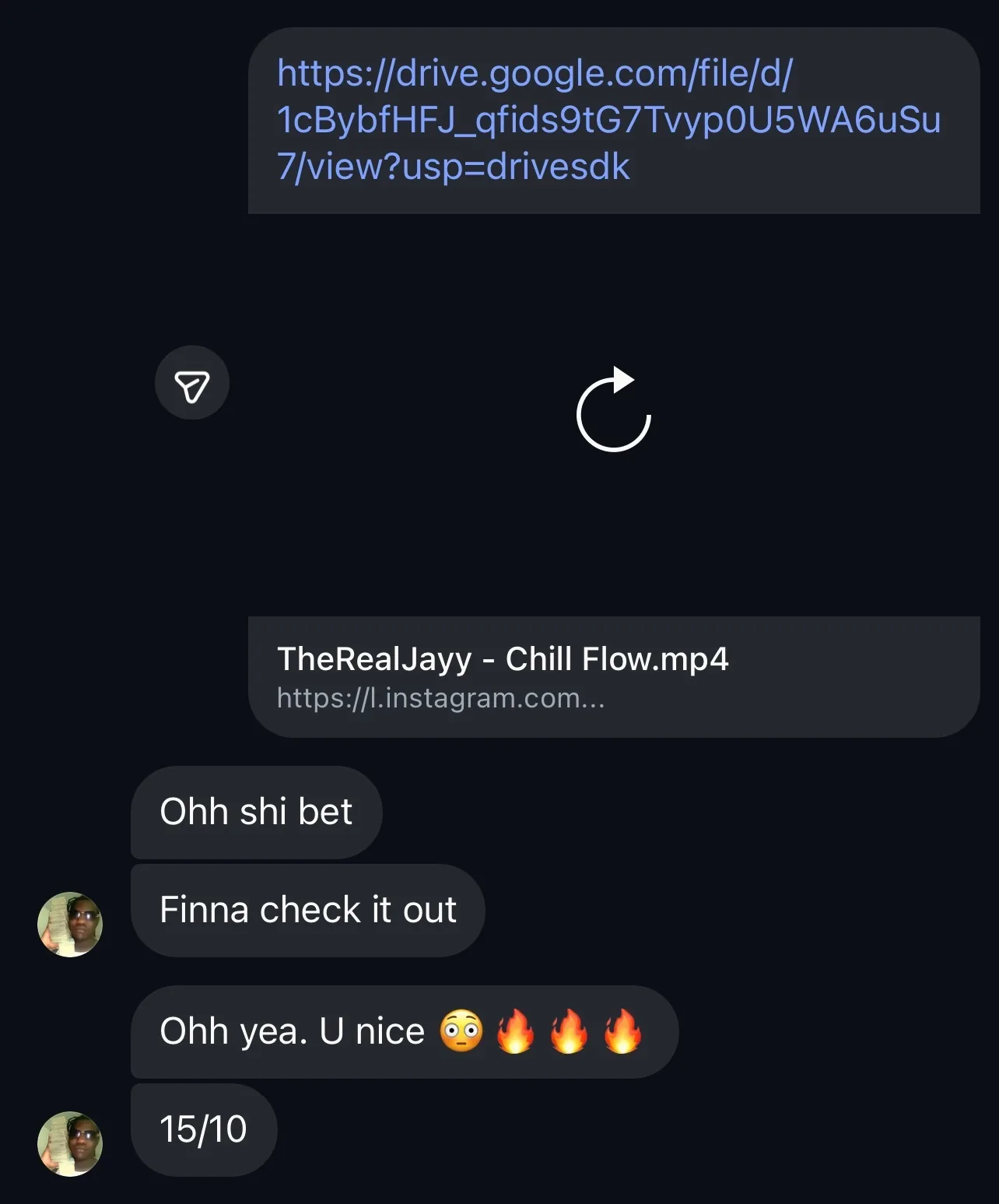Image resolution: width=999 pixels, height=1204 pixels.
Task: Tap the last fire emoji in the row
Action: click(x=620, y=1031)
